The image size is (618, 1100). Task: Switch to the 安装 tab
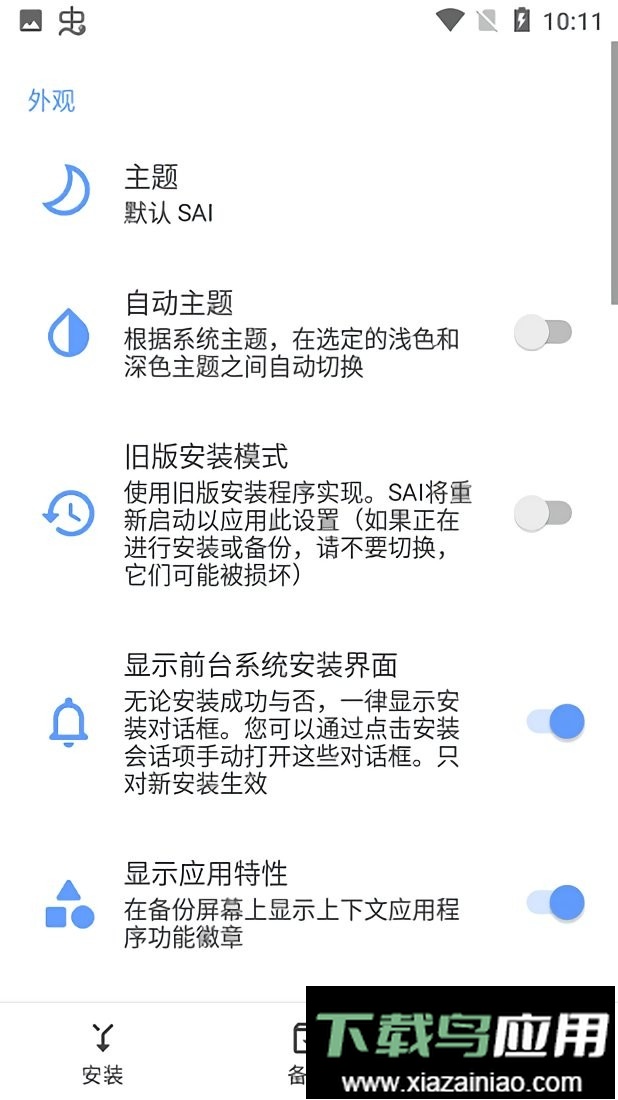point(102,1054)
